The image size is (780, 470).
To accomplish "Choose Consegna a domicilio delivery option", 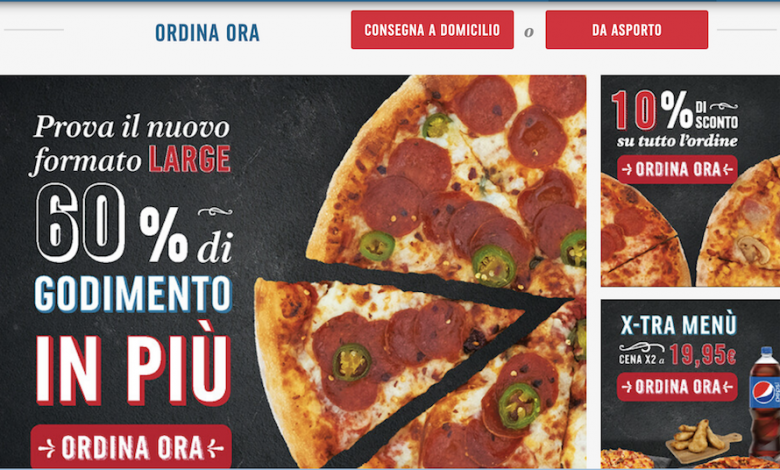I will click(432, 30).
